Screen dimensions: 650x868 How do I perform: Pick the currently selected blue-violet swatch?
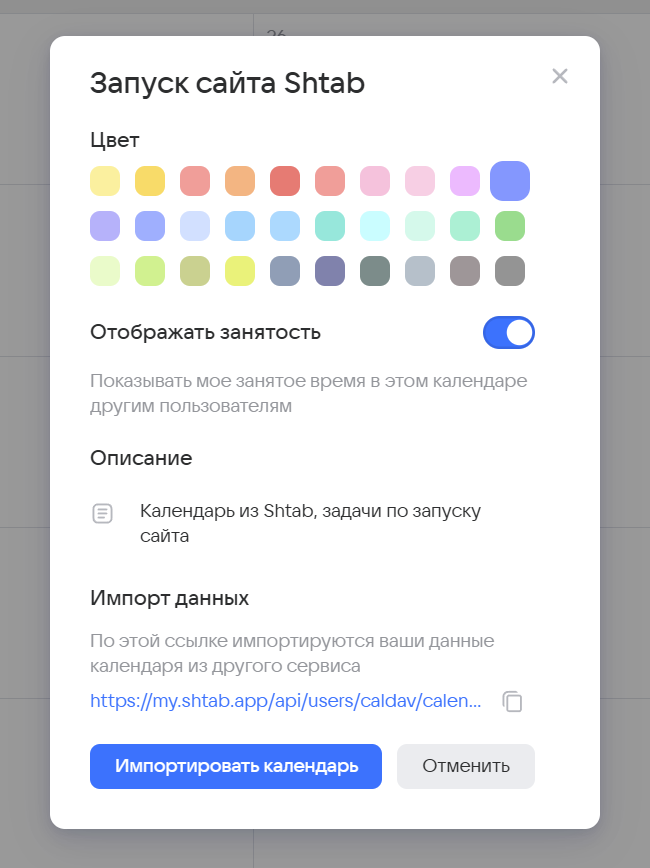click(510, 181)
